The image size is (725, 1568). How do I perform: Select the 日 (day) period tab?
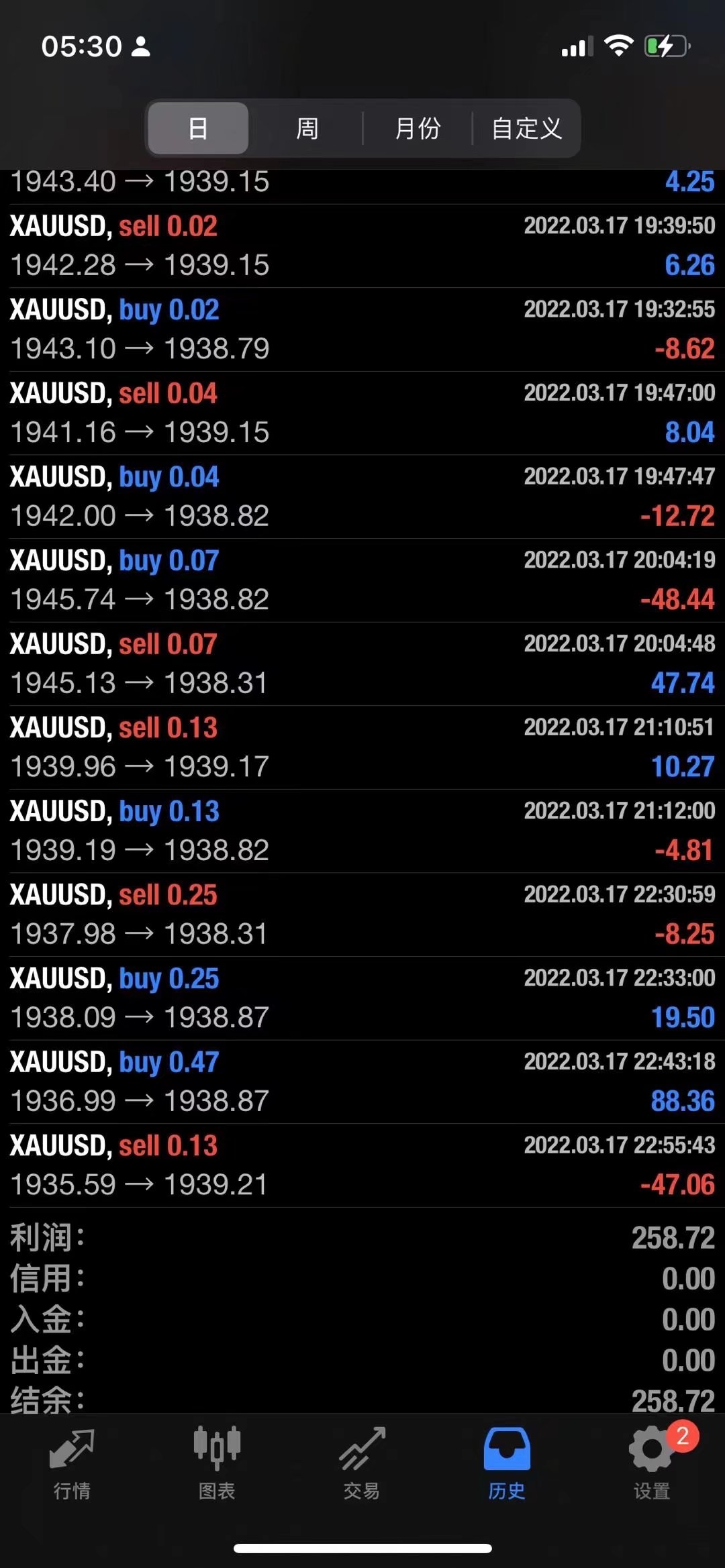tap(198, 128)
